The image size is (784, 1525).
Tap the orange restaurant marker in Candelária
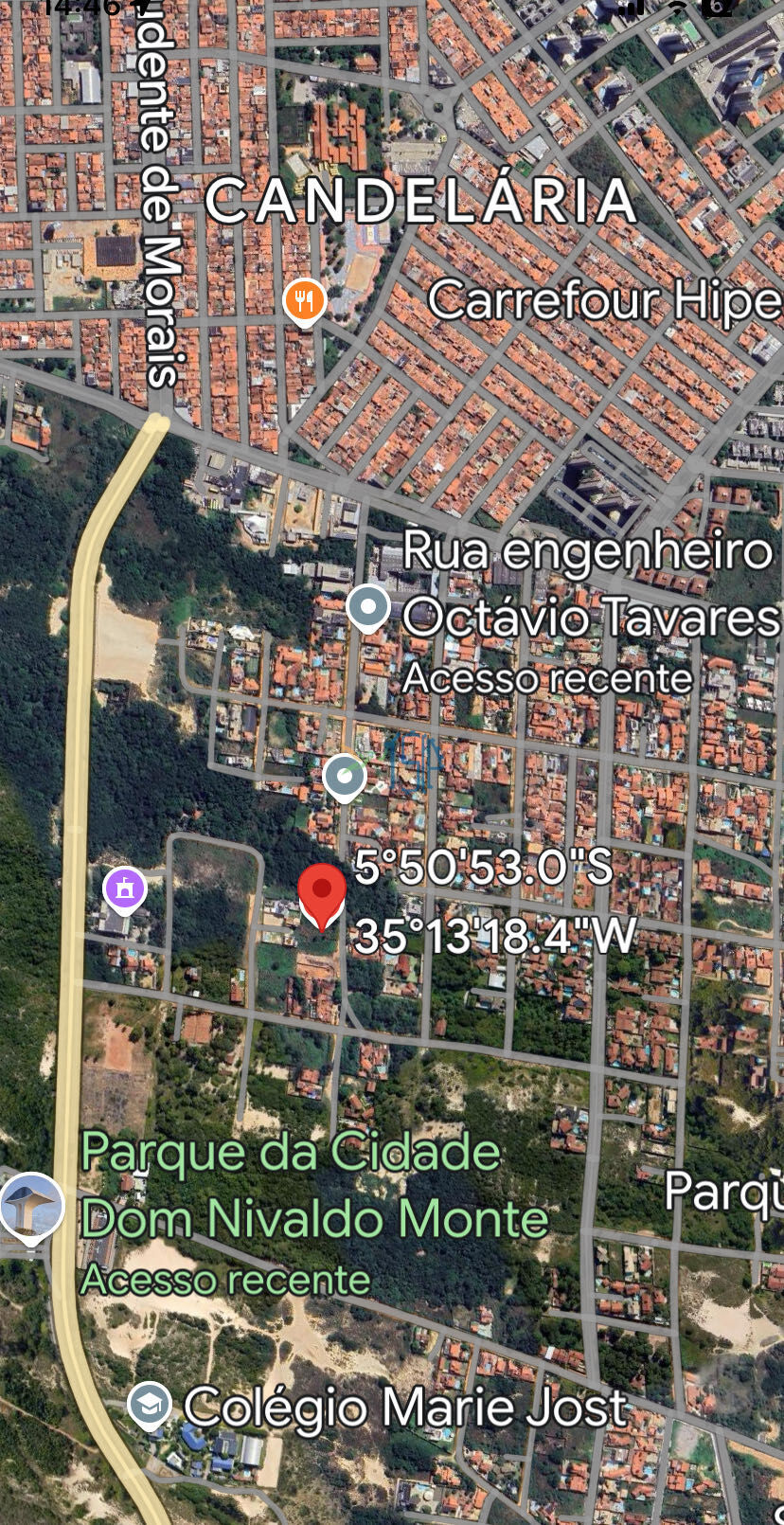(304, 302)
